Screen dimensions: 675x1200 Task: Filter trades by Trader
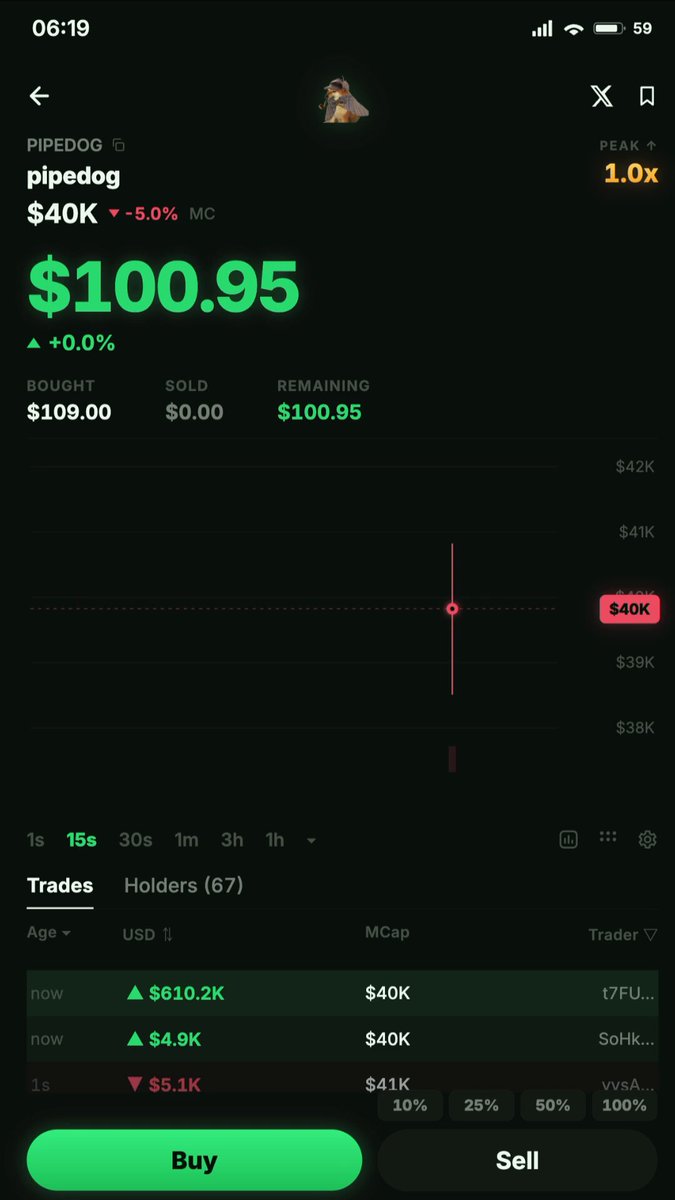point(623,934)
